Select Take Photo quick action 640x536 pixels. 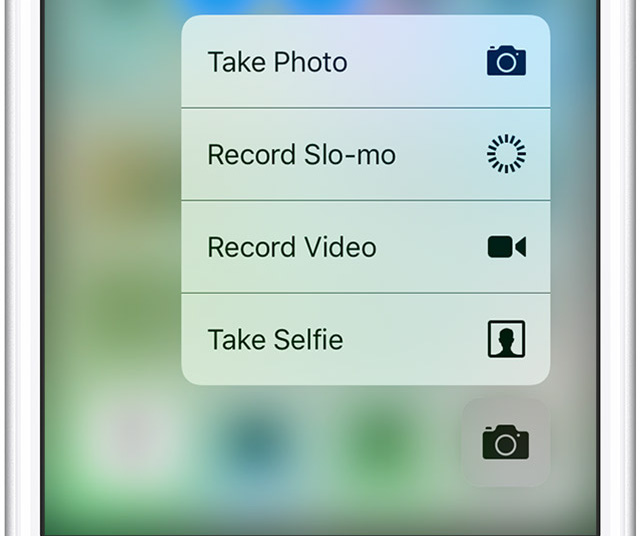365,62
